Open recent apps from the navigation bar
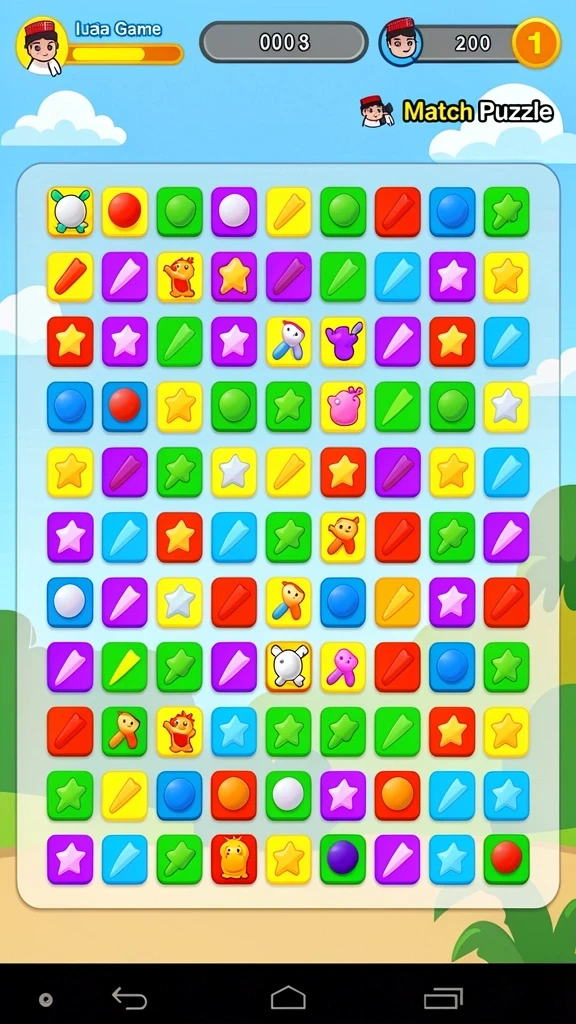Viewport: 576px width, 1024px height. coord(443,999)
